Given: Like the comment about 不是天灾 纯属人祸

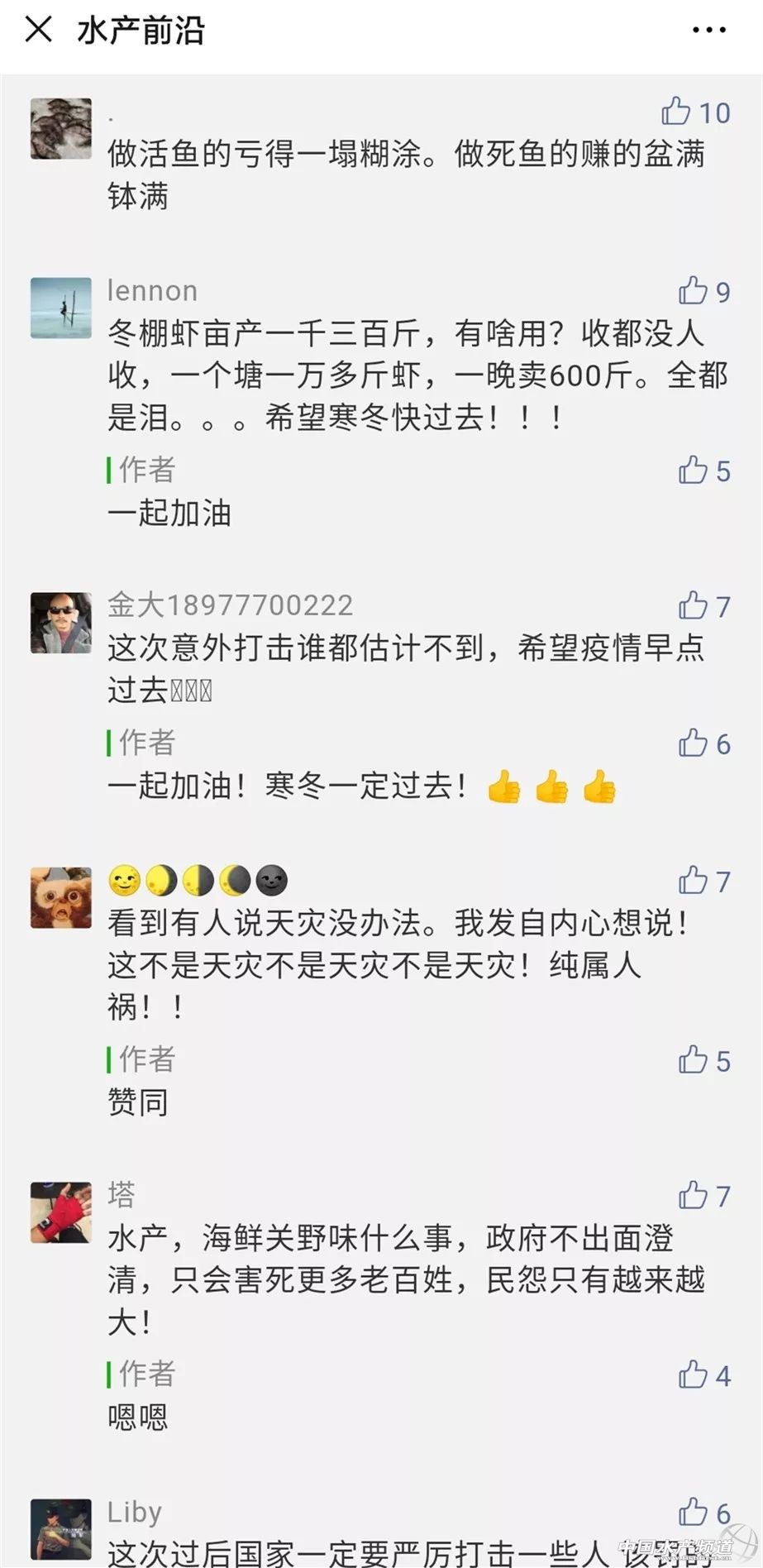Looking at the screenshot, I should click(693, 881).
